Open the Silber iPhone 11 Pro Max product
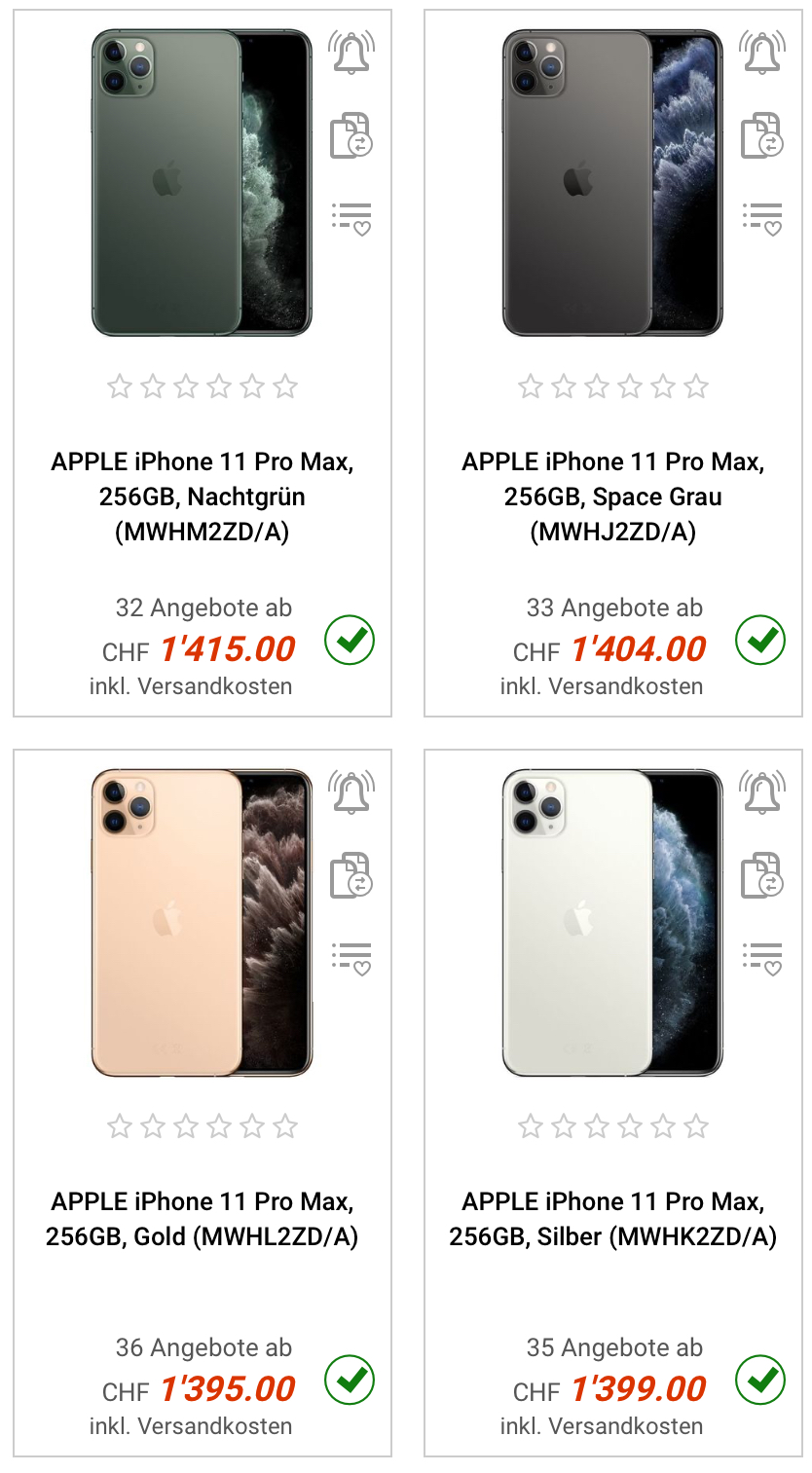 [x=613, y=1219]
